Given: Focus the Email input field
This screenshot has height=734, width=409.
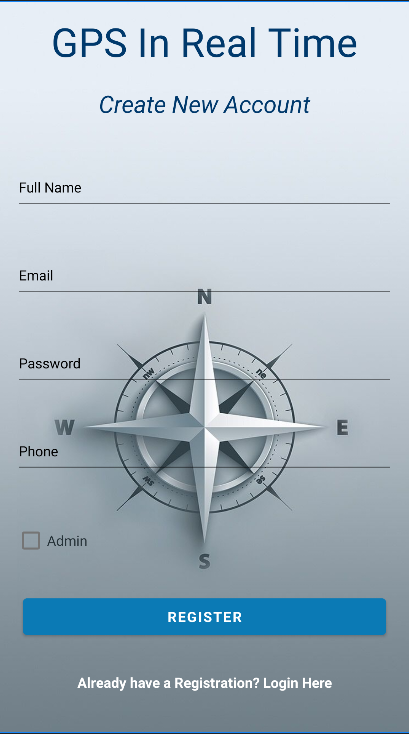Looking at the screenshot, I should [x=204, y=276].
